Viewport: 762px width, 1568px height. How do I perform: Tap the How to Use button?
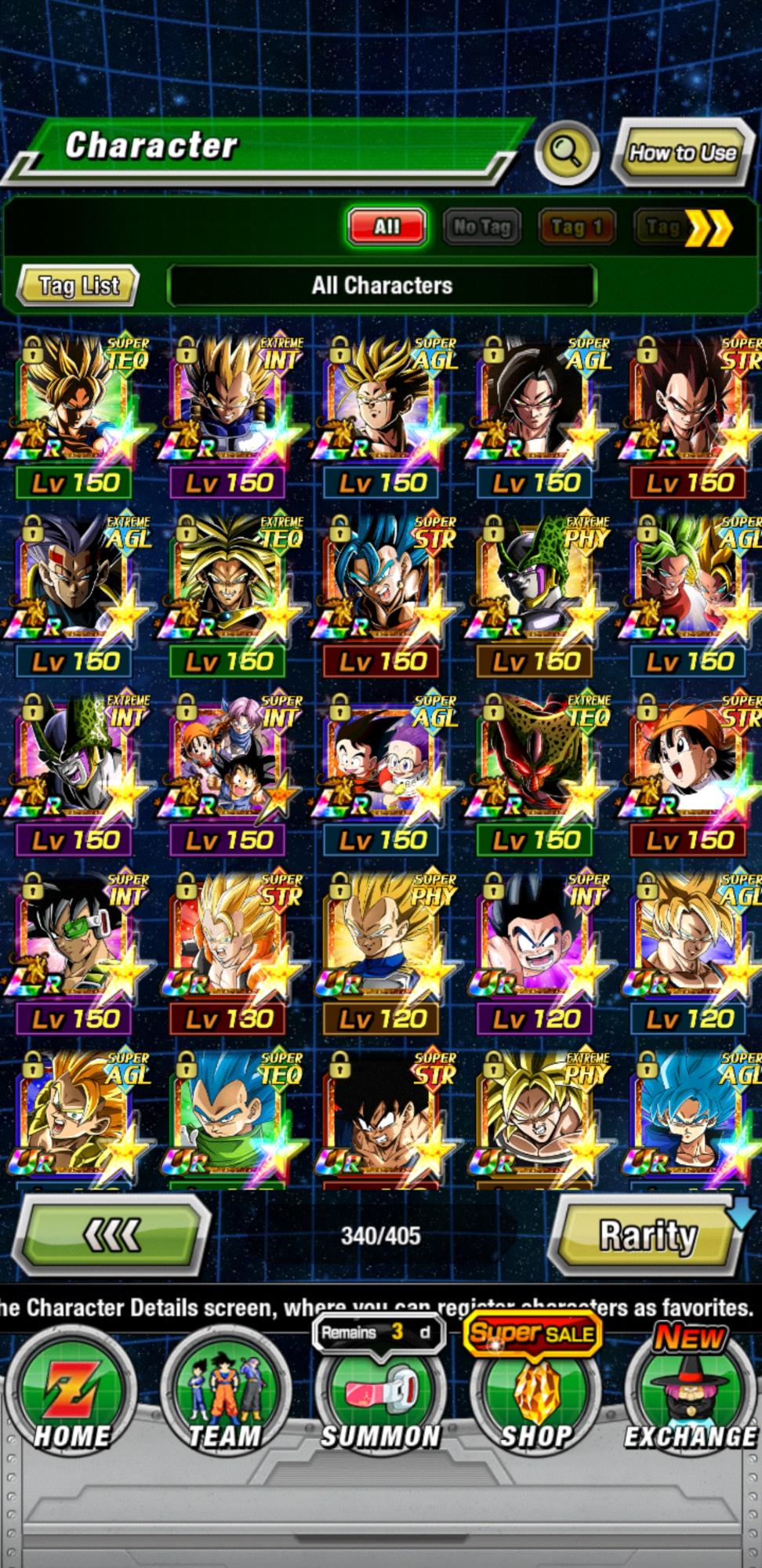click(x=682, y=152)
